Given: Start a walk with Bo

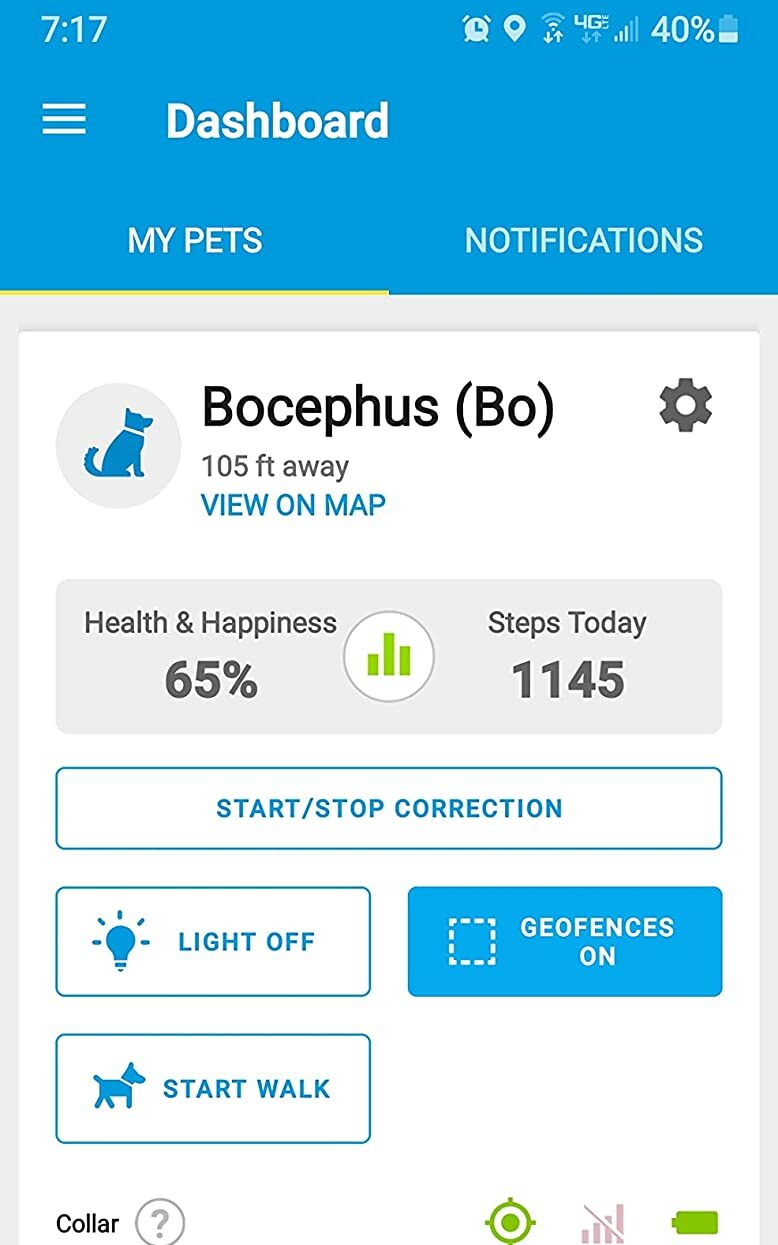Looking at the screenshot, I should 213,1088.
